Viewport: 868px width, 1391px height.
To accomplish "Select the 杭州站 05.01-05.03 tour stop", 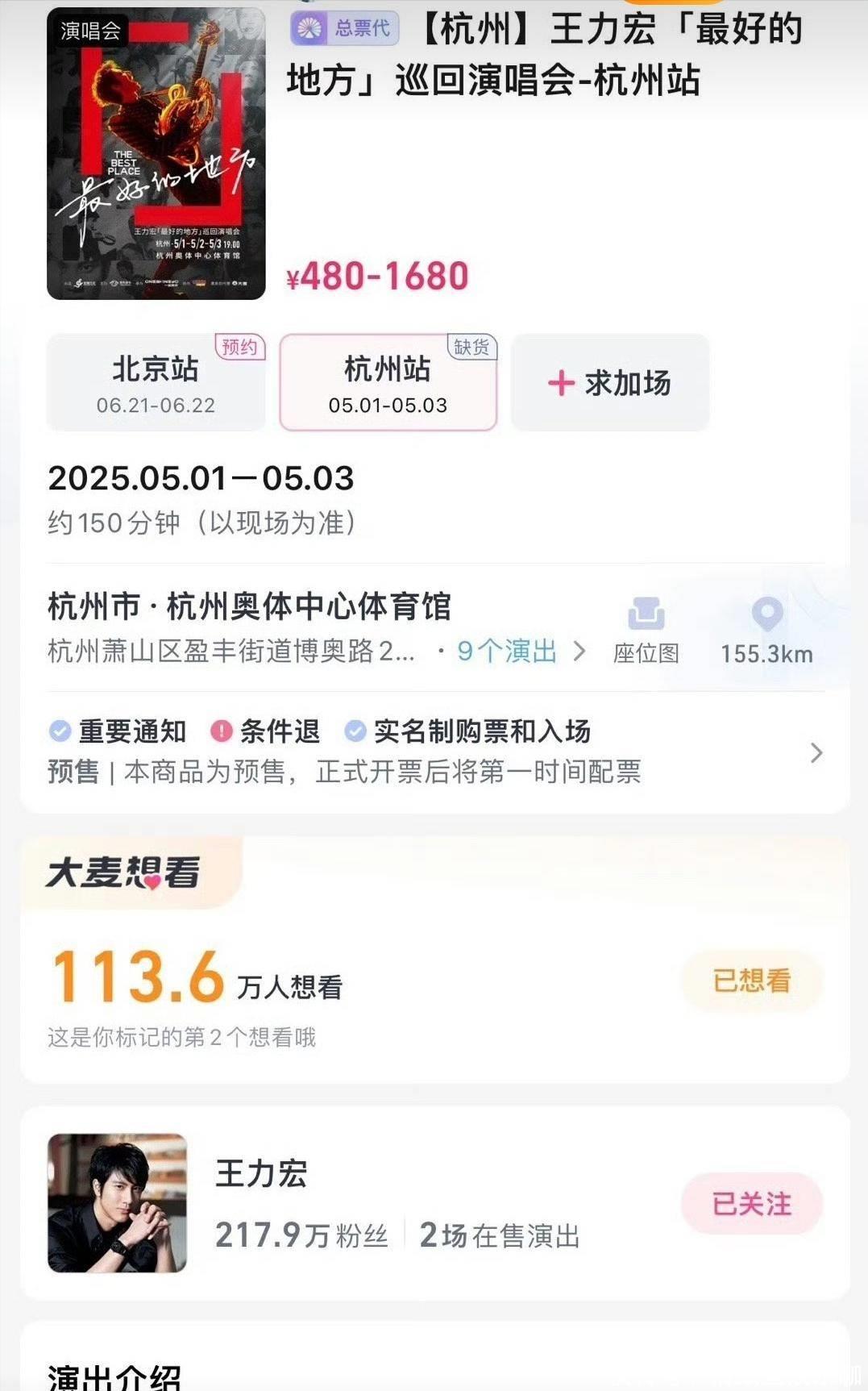I will (388, 382).
